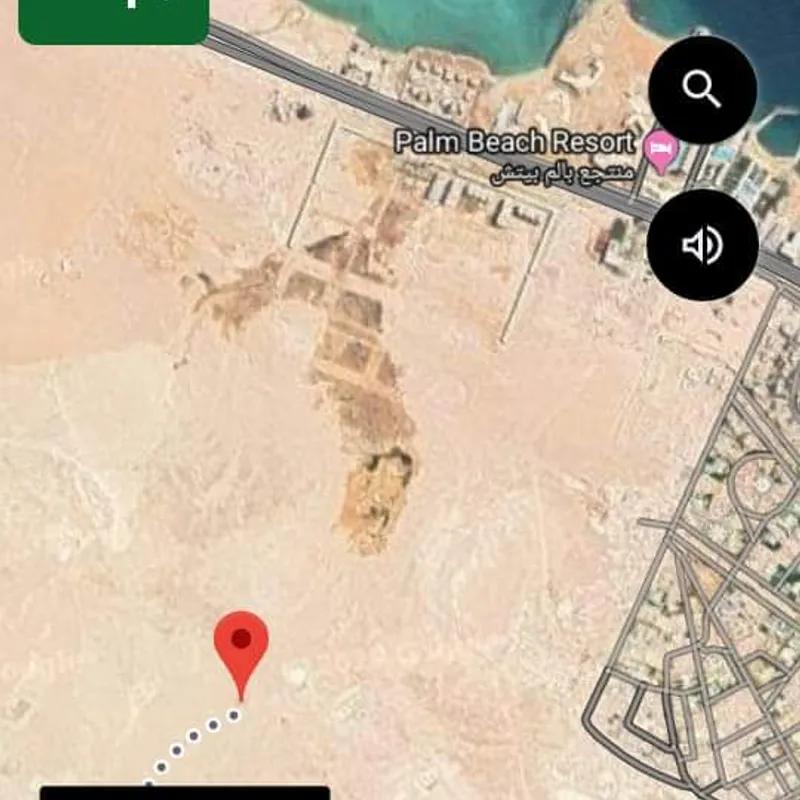This screenshot has height=800, width=800.
Task: Open search along the route
Action: [702, 90]
